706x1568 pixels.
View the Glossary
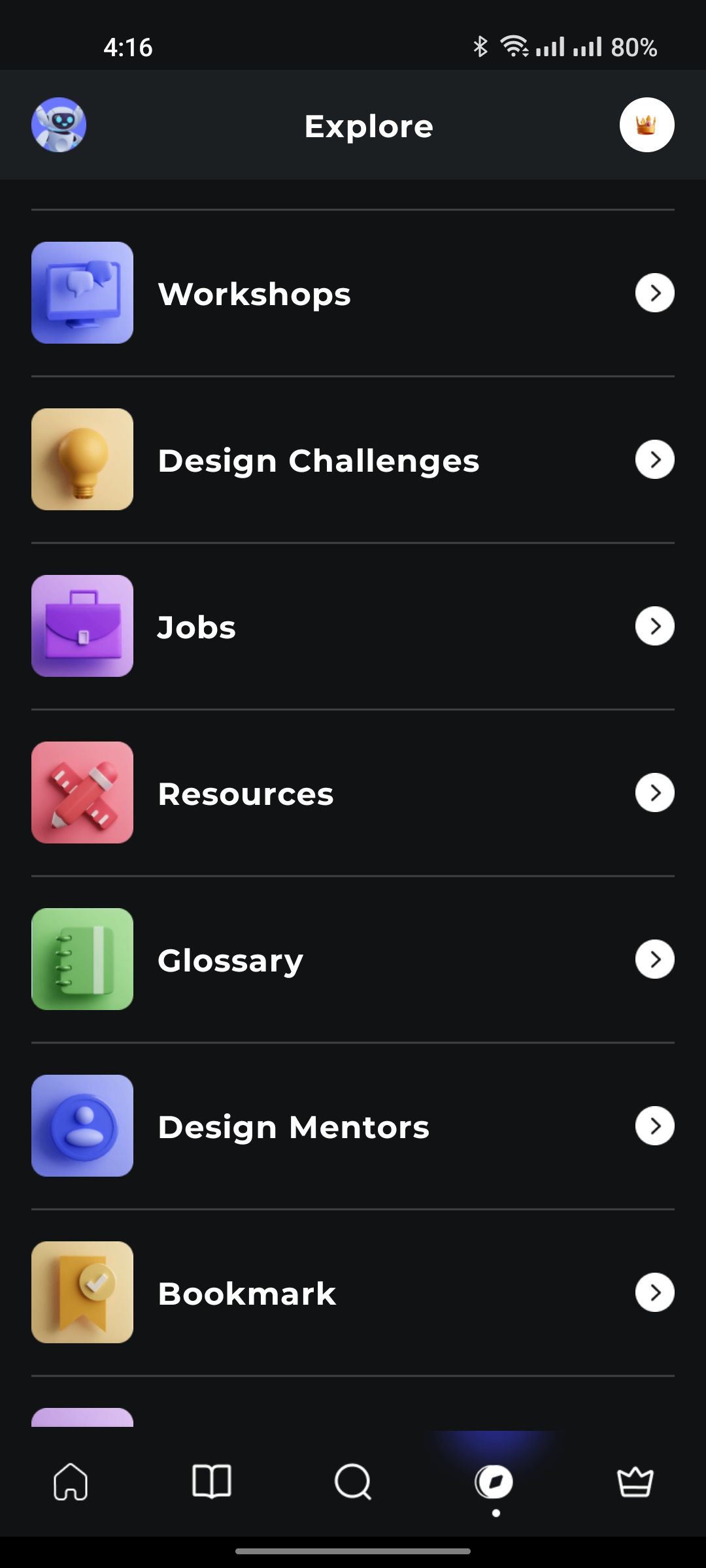[353, 960]
